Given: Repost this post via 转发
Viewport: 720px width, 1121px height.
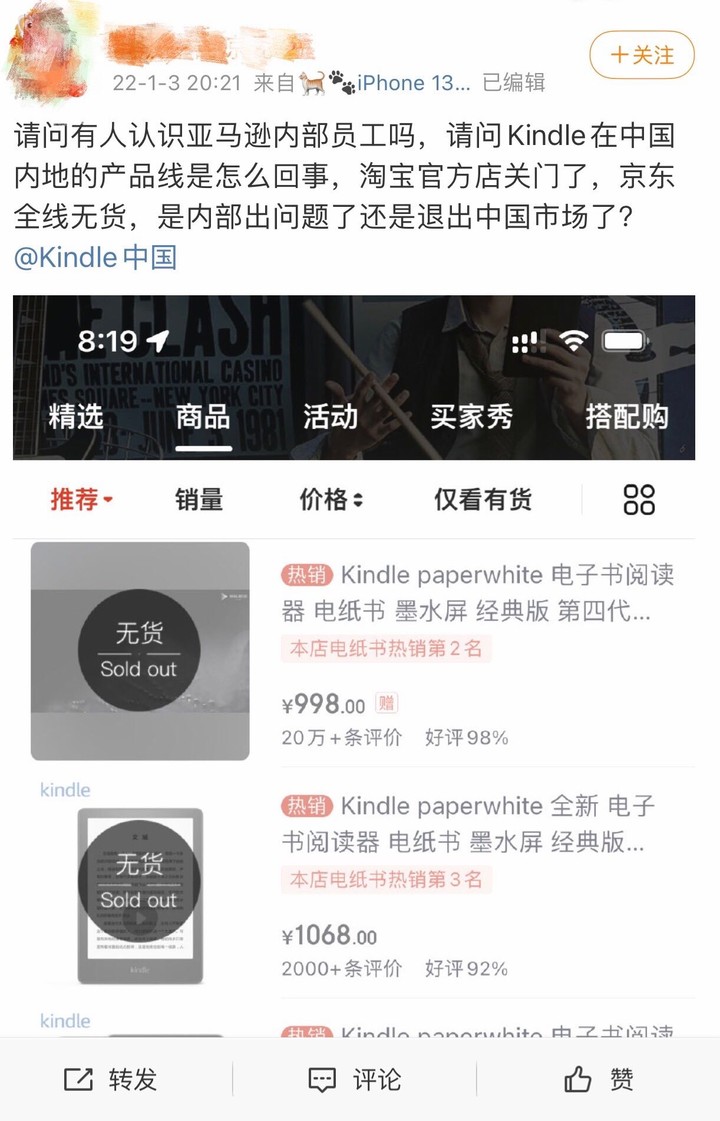Looking at the screenshot, I should 111,1079.
